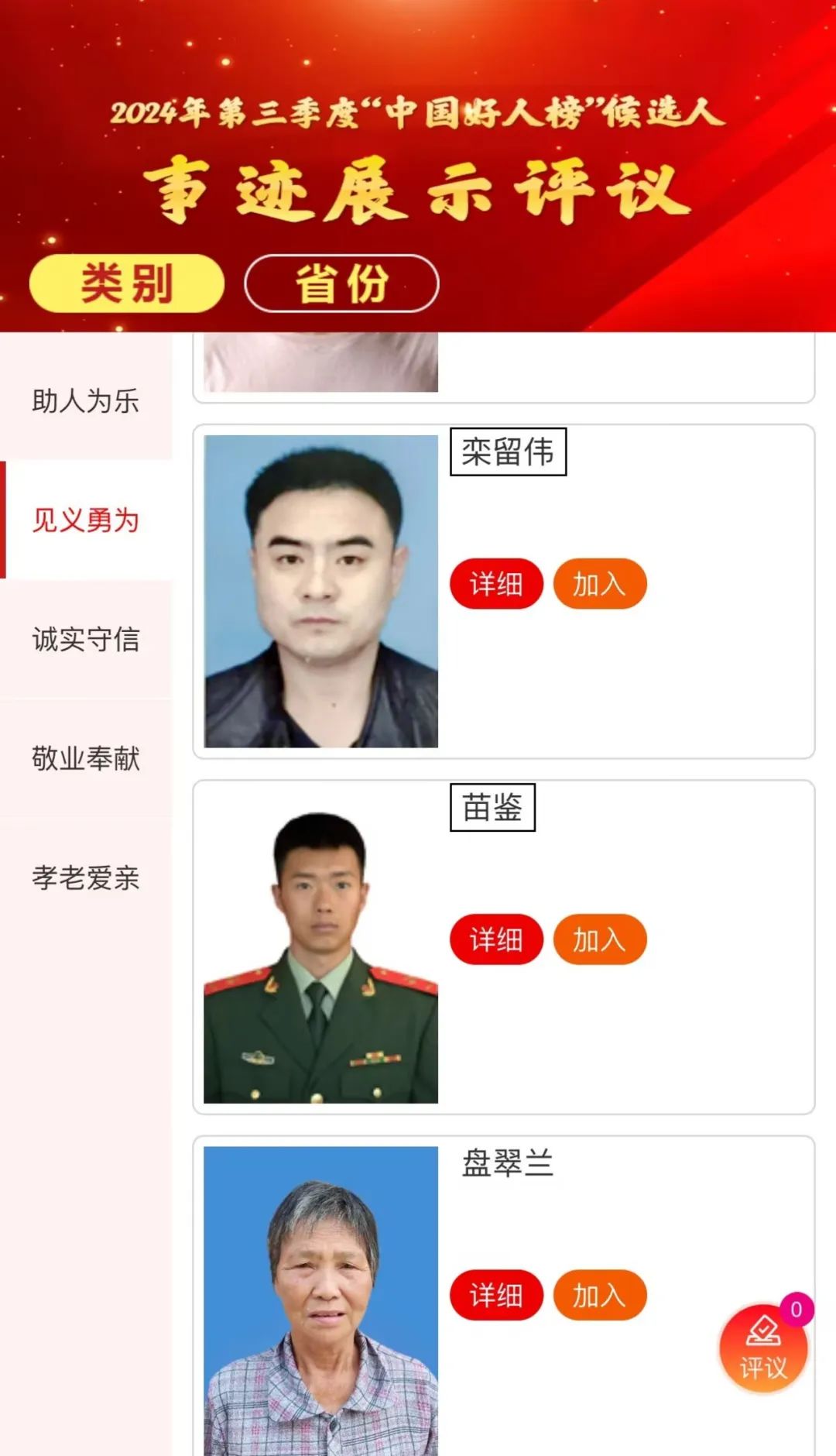View 详细 for 栾留伟
Image resolution: width=836 pixels, height=1456 pixels.
tap(496, 584)
